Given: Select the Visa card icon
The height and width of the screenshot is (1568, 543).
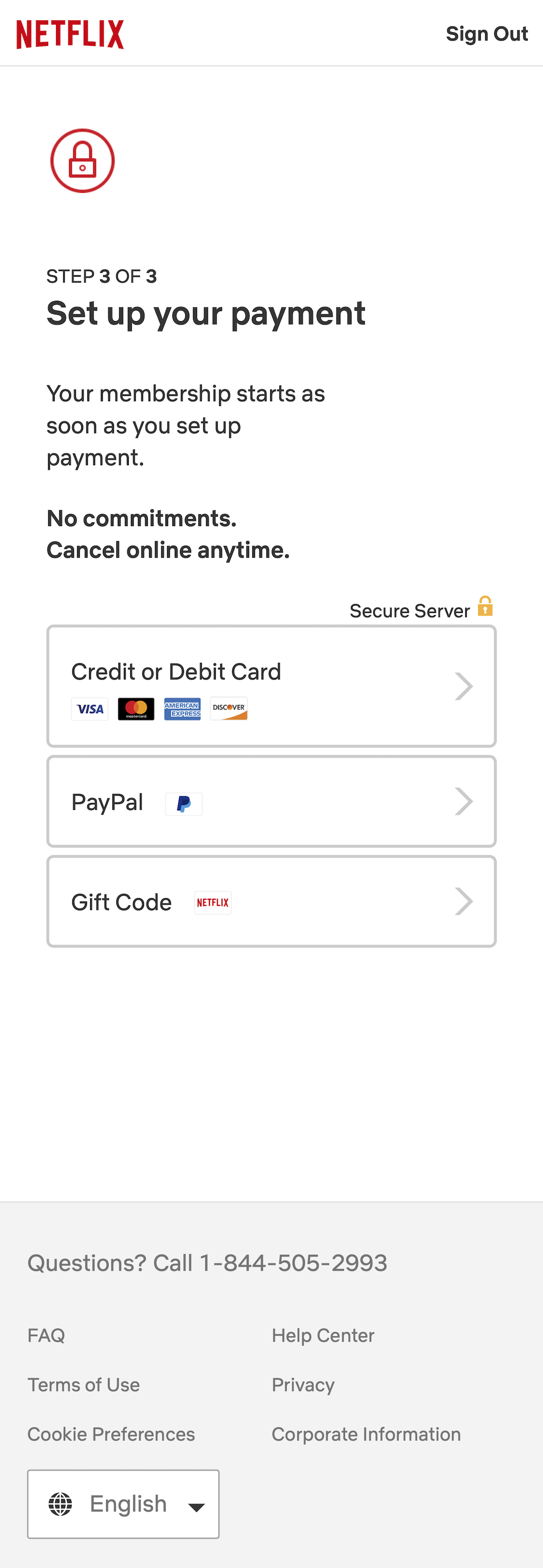Looking at the screenshot, I should [x=89, y=708].
